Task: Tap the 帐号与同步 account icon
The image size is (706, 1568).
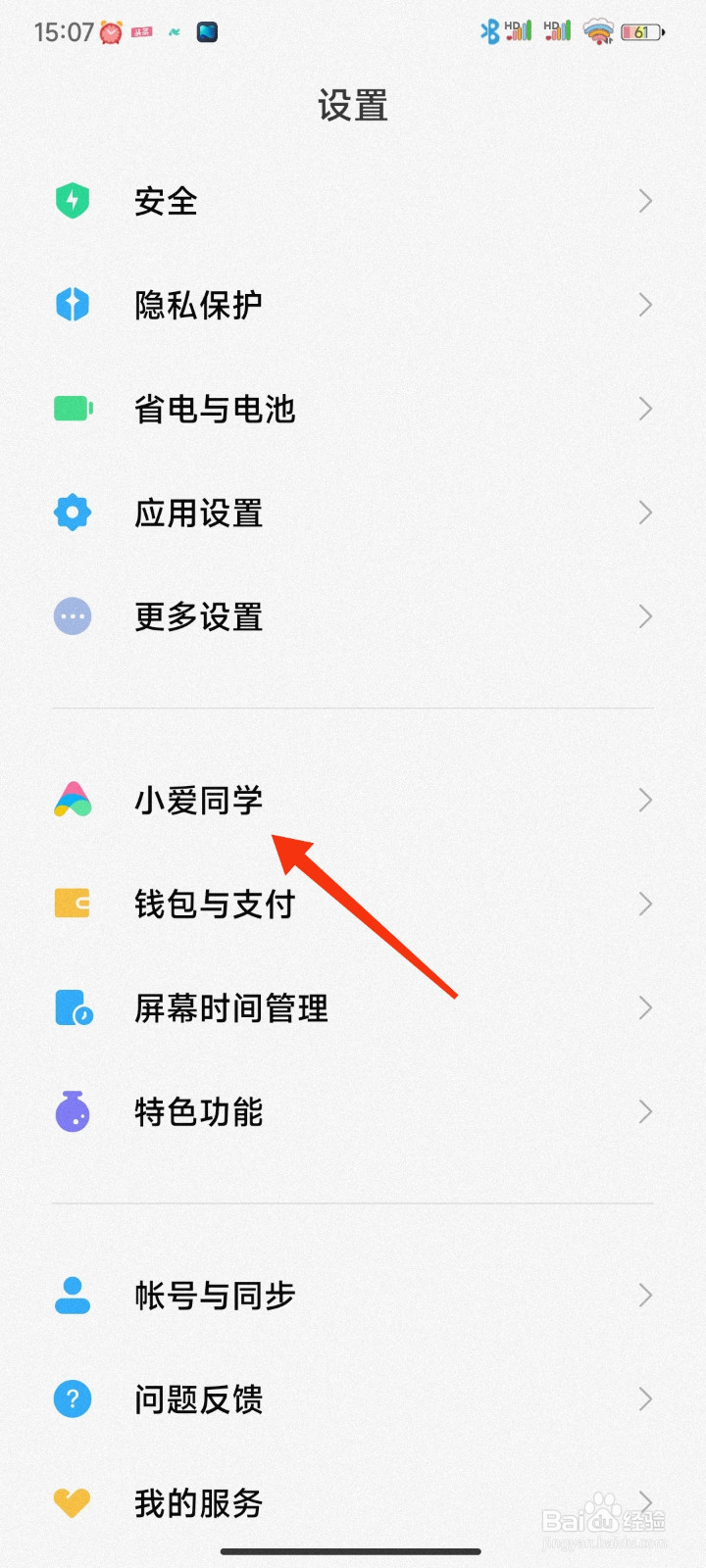Action: [x=72, y=1295]
